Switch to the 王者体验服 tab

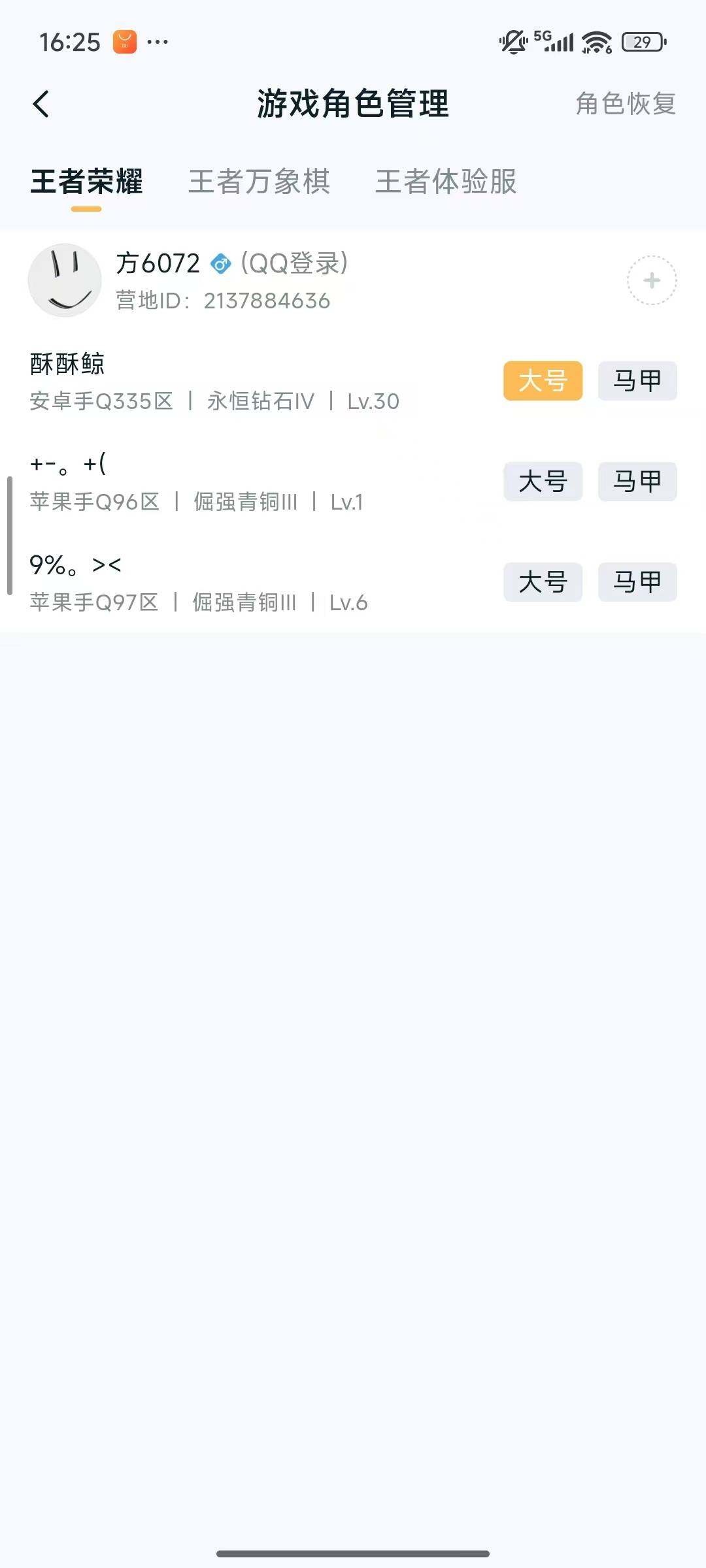446,182
